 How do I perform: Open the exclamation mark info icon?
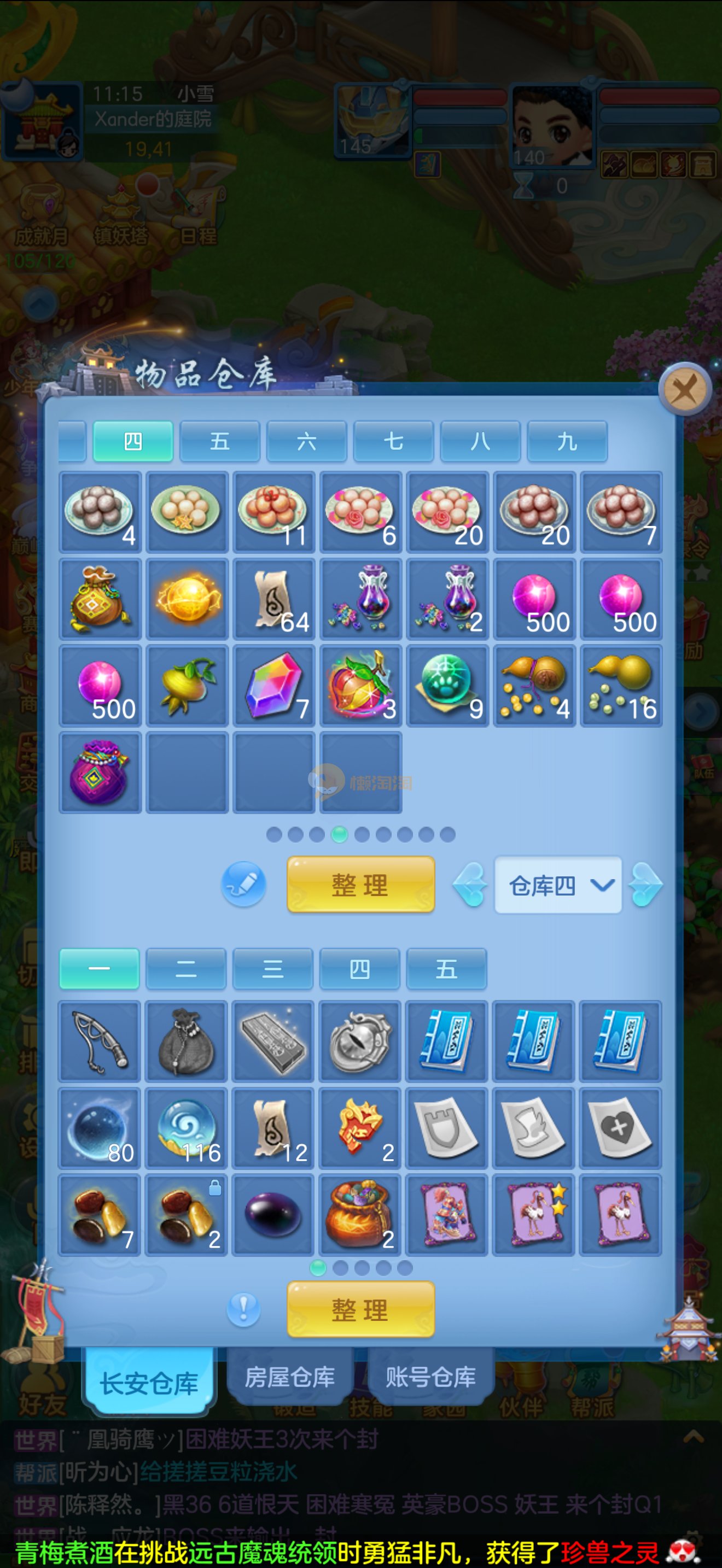(x=243, y=1309)
